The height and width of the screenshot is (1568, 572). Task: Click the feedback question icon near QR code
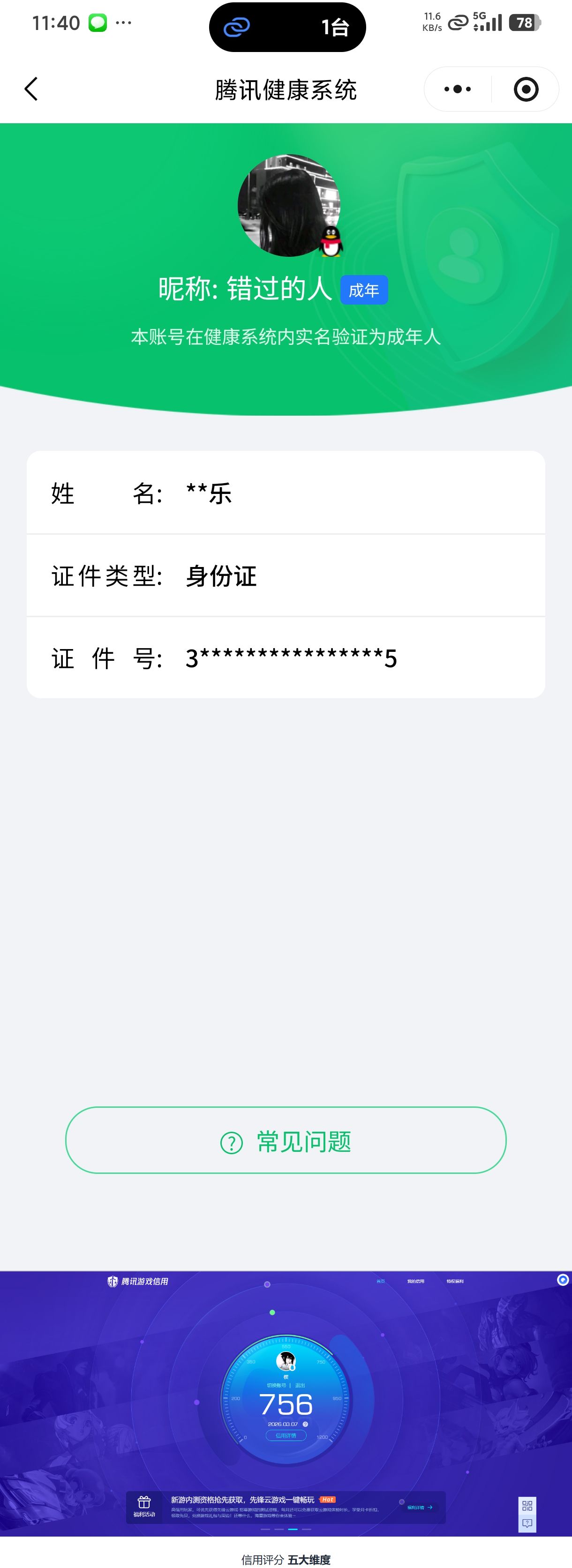(527, 1523)
